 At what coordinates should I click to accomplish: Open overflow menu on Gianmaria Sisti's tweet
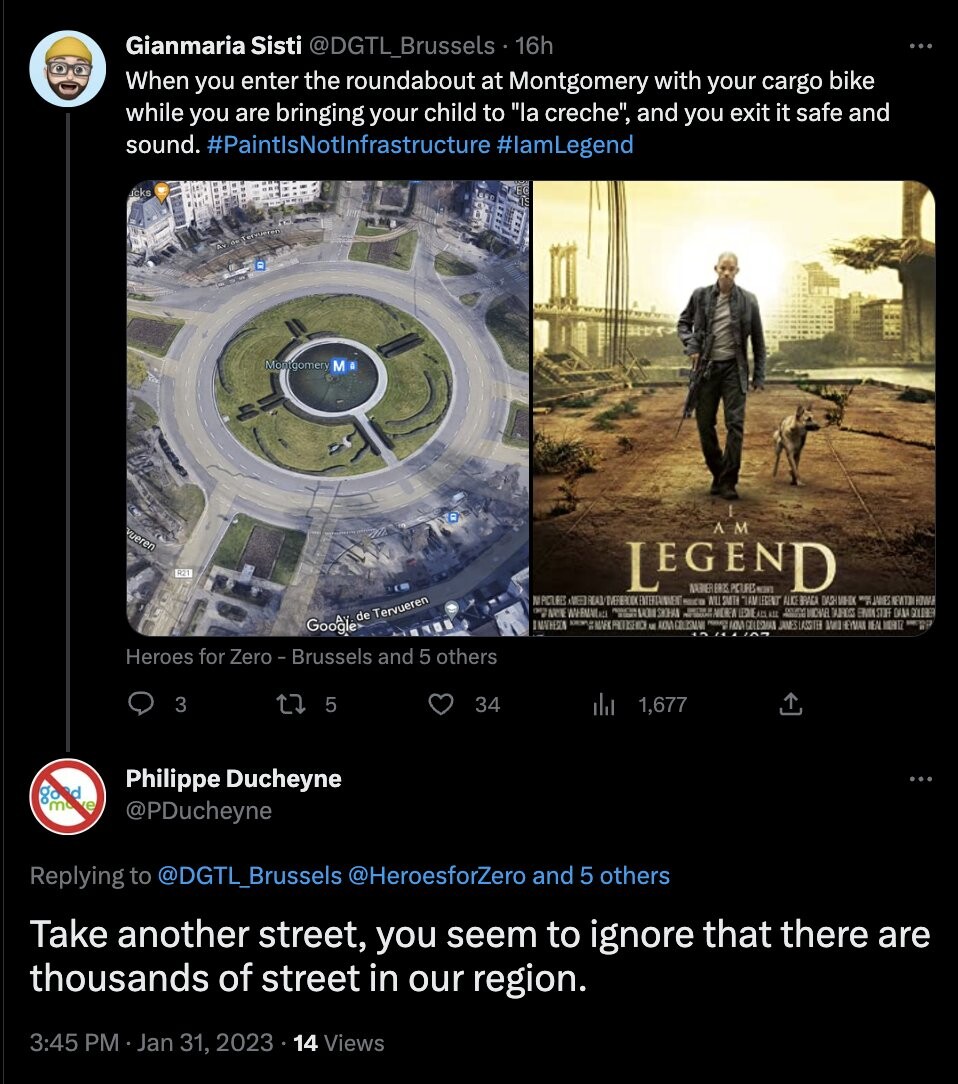920,46
